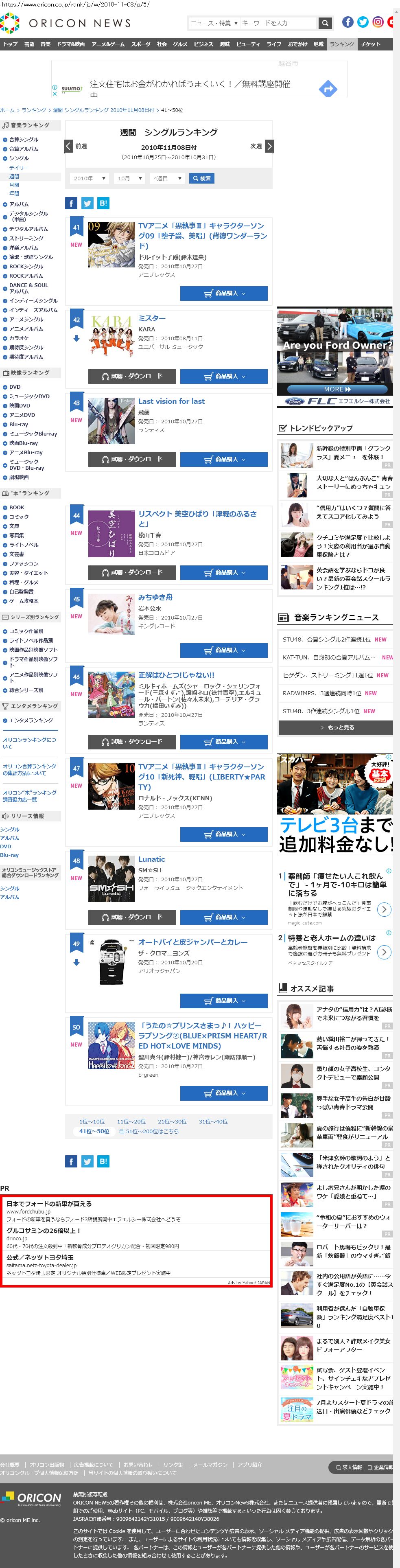Open 51位〜200位はこちら link
The width and height of the screenshot is (400, 1568).
tap(149, 1131)
